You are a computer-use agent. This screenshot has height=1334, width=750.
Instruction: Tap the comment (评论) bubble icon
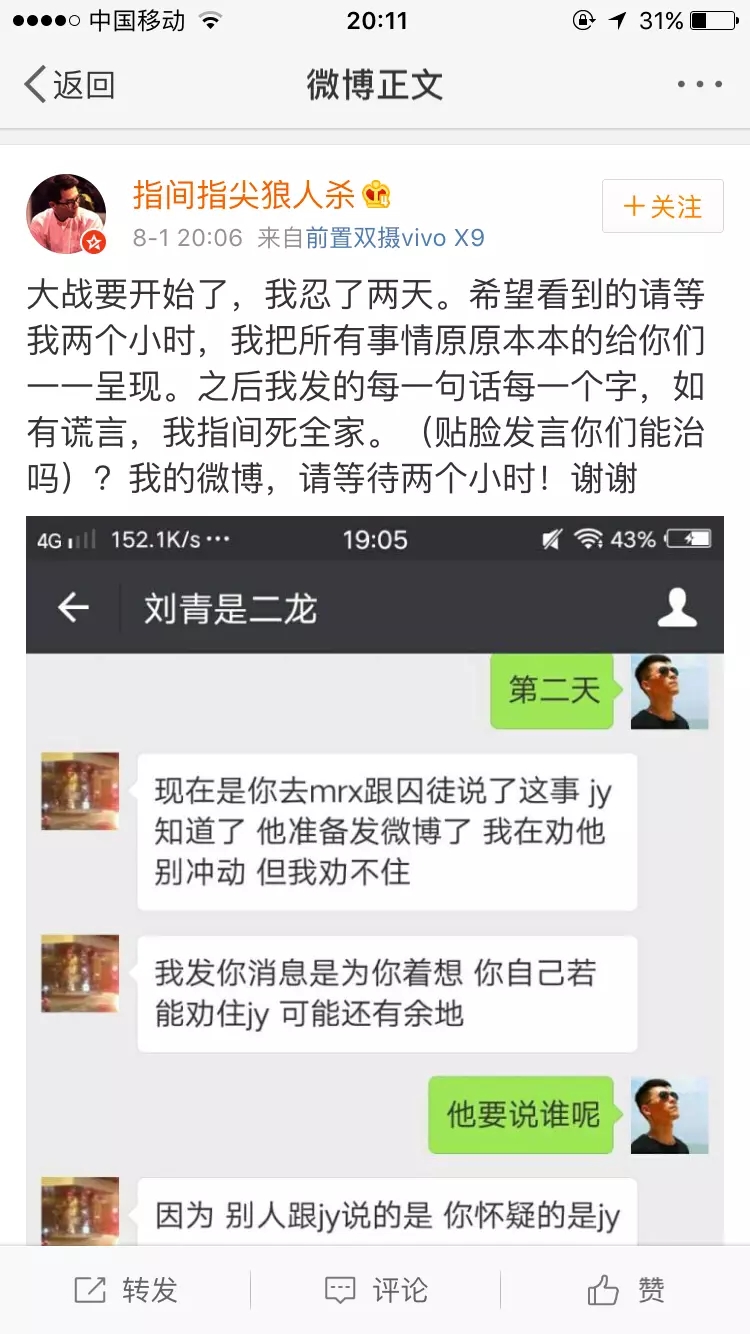pos(340,1290)
